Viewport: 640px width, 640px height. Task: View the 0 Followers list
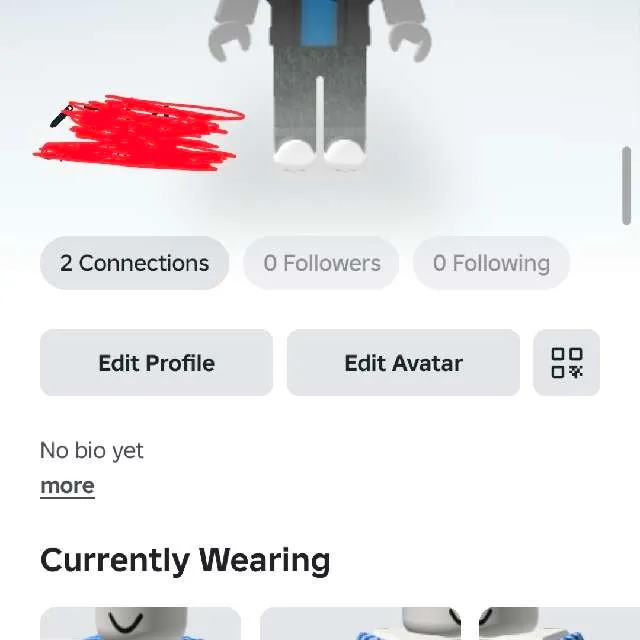tap(321, 263)
